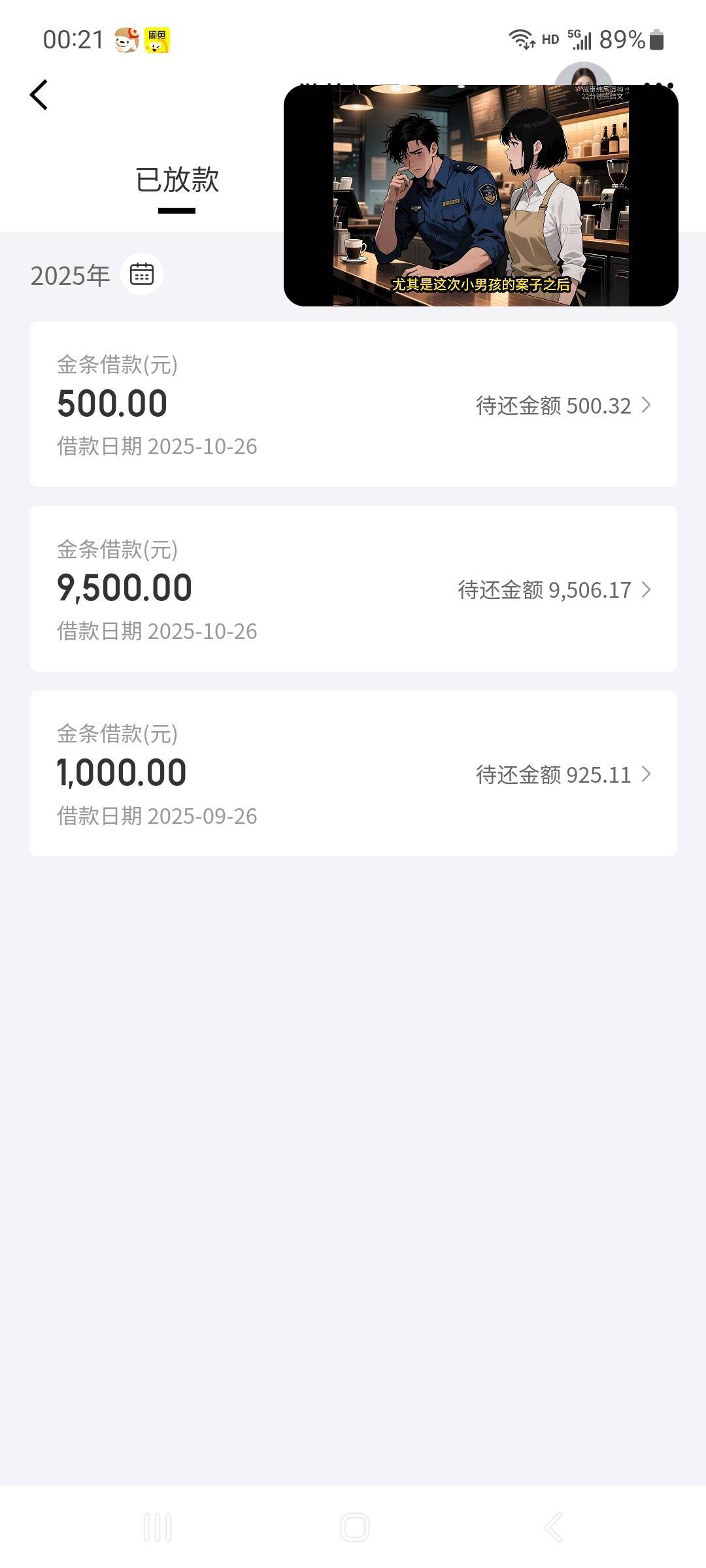Open the 500.00 loan dated 2025-10-26
The image size is (706, 1568).
click(x=353, y=404)
